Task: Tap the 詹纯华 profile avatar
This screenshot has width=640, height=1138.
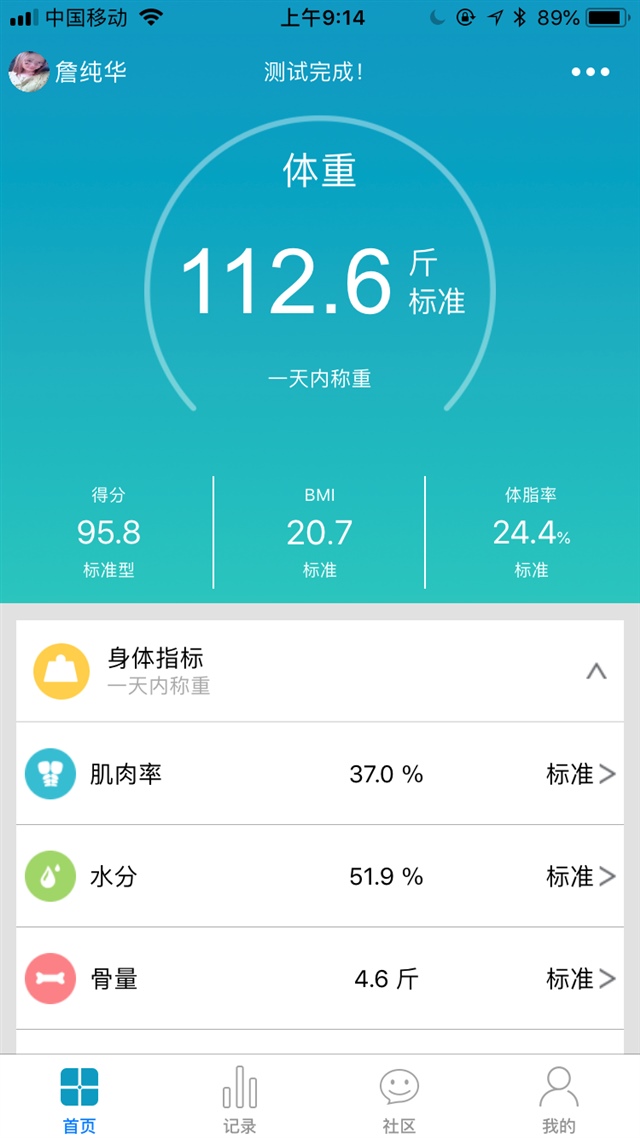Action: point(29,72)
